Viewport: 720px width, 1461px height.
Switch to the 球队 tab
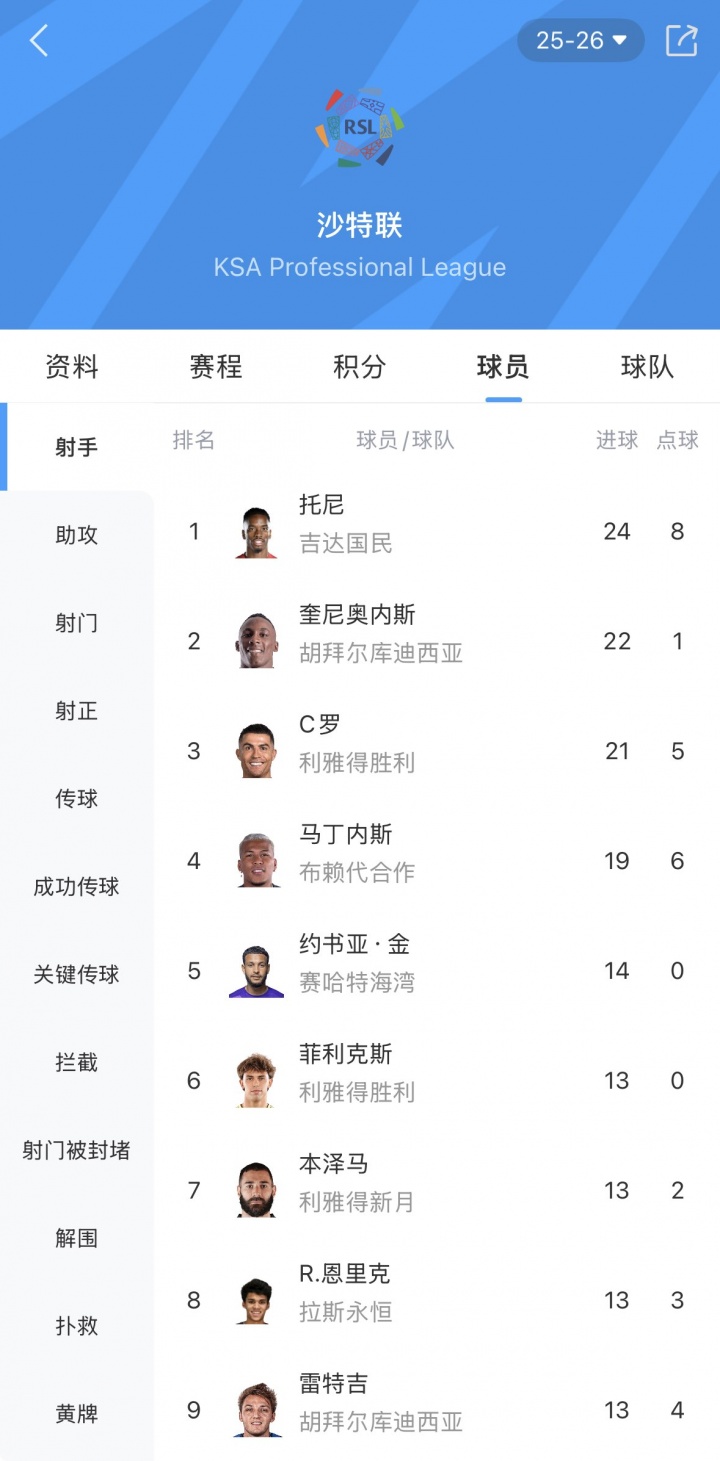point(643,367)
